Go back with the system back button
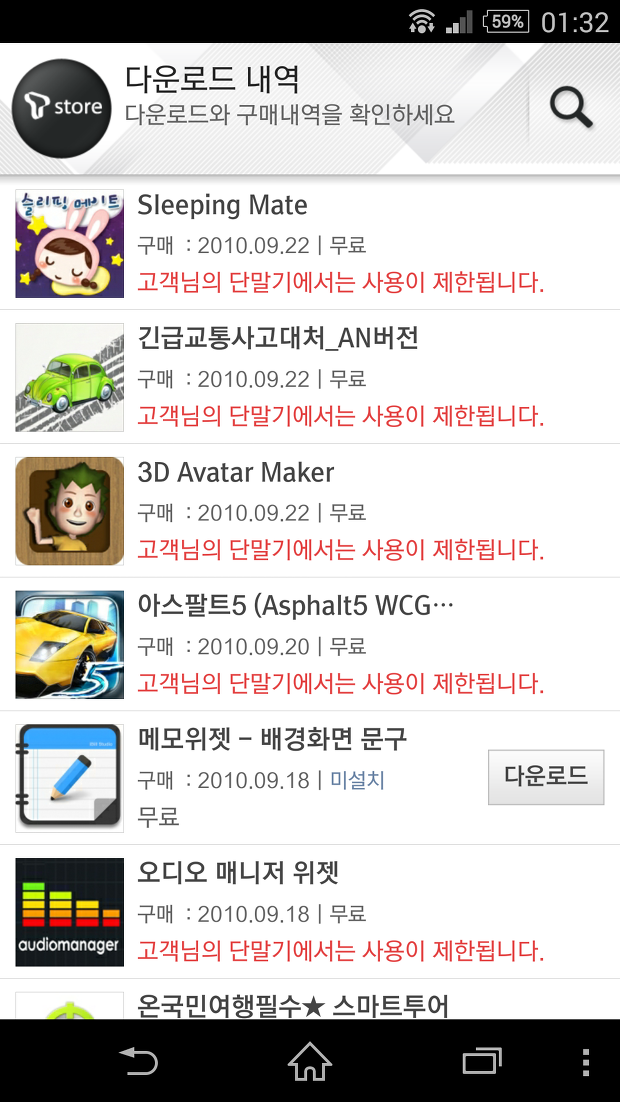This screenshot has width=620, height=1102. [x=138, y=1061]
